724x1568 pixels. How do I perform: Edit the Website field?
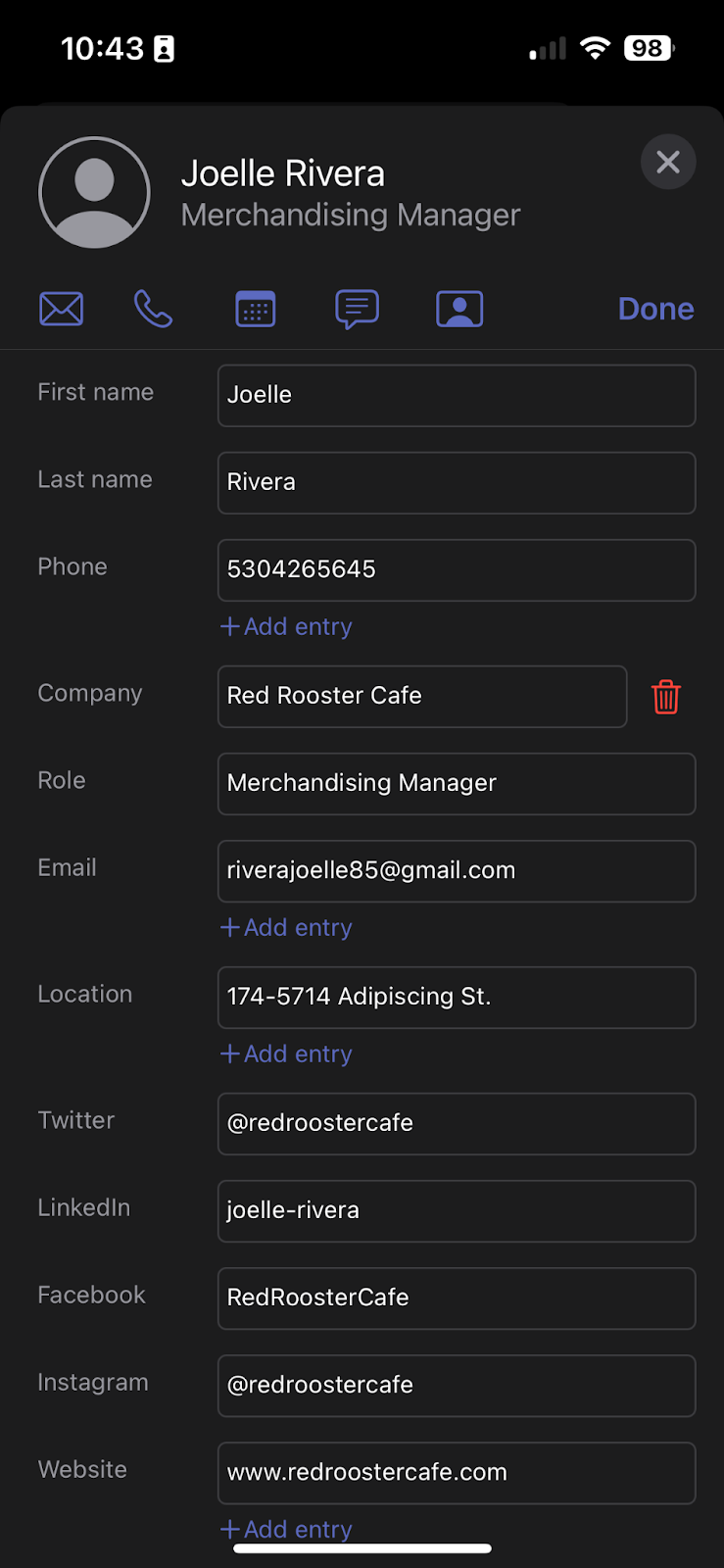click(457, 1473)
